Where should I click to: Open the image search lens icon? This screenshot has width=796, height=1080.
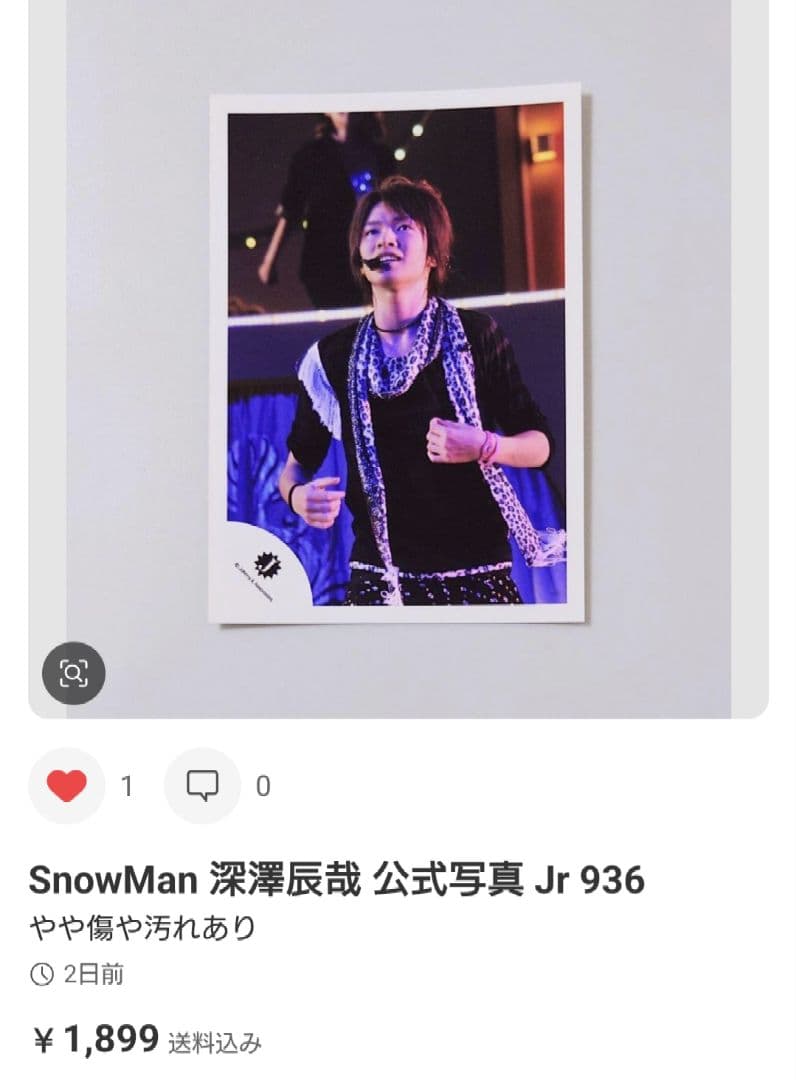(x=73, y=673)
